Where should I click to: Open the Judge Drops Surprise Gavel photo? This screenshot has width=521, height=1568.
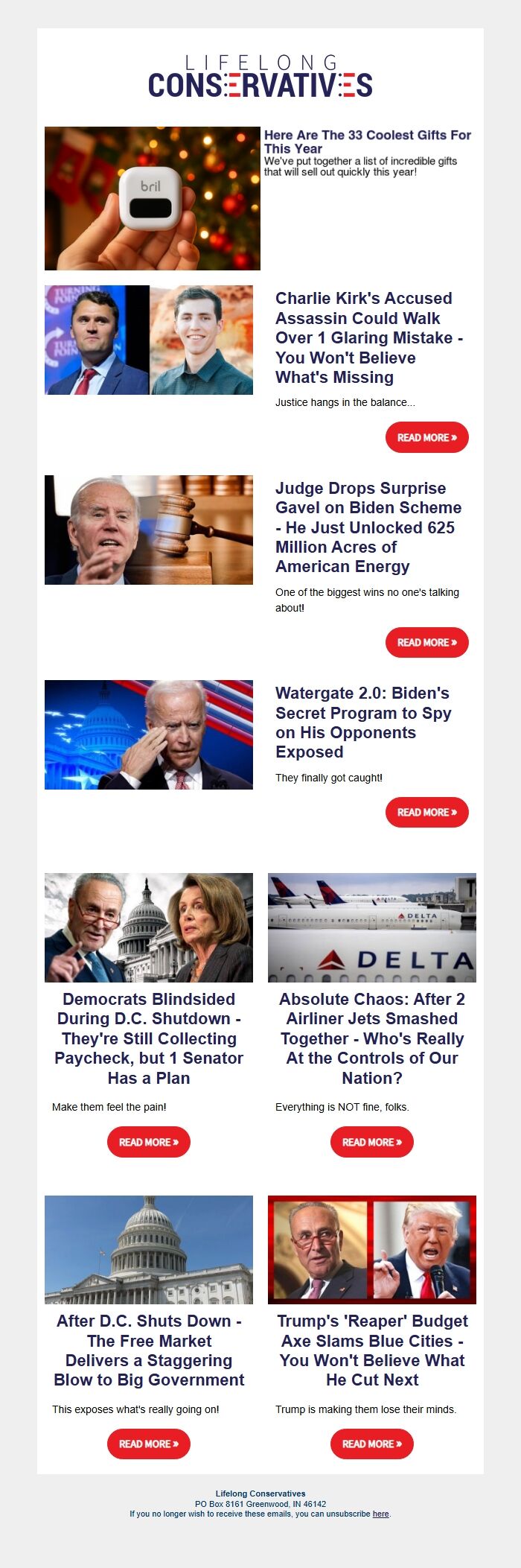coord(149,530)
